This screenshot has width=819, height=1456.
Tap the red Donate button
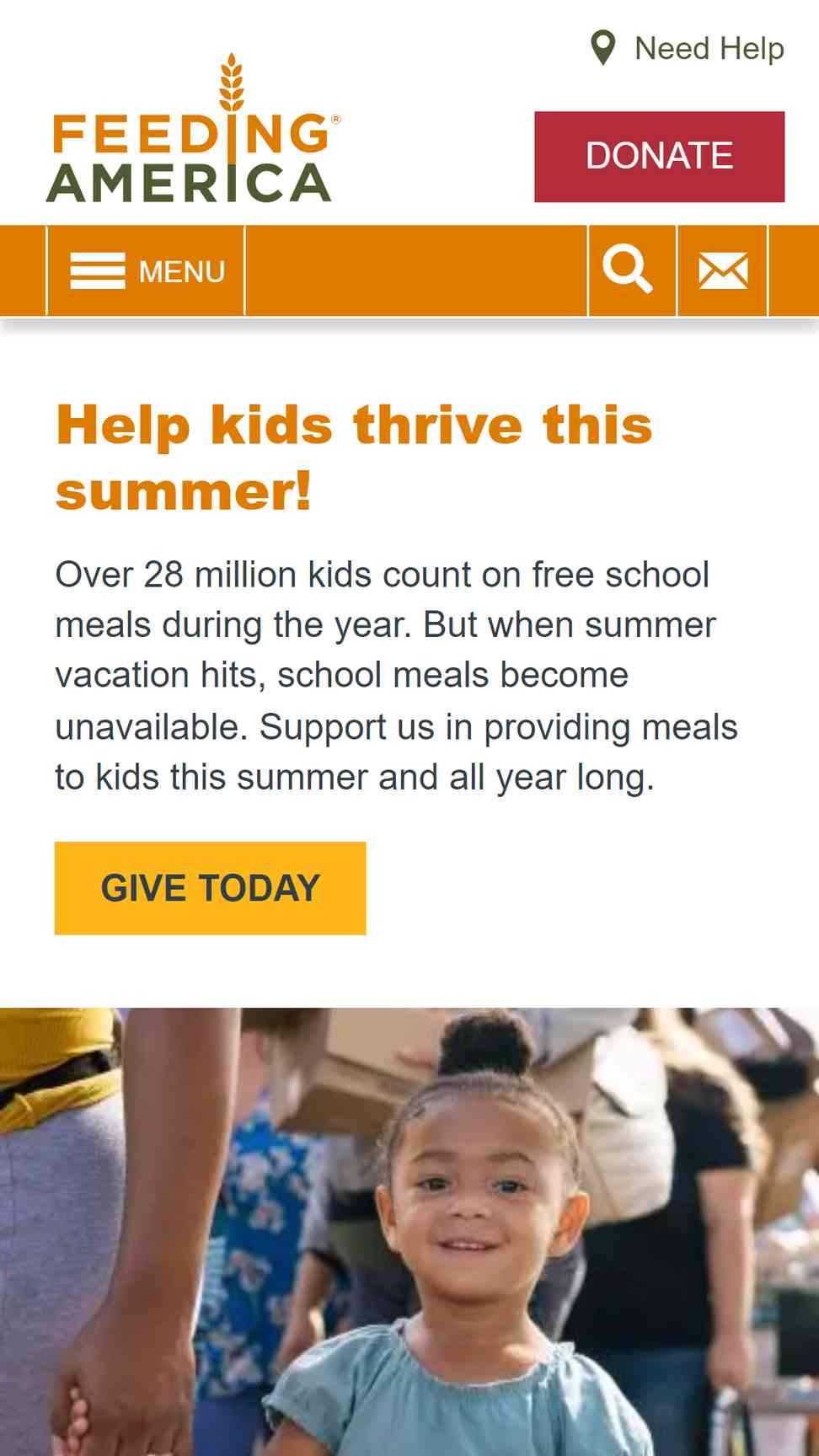coord(659,157)
